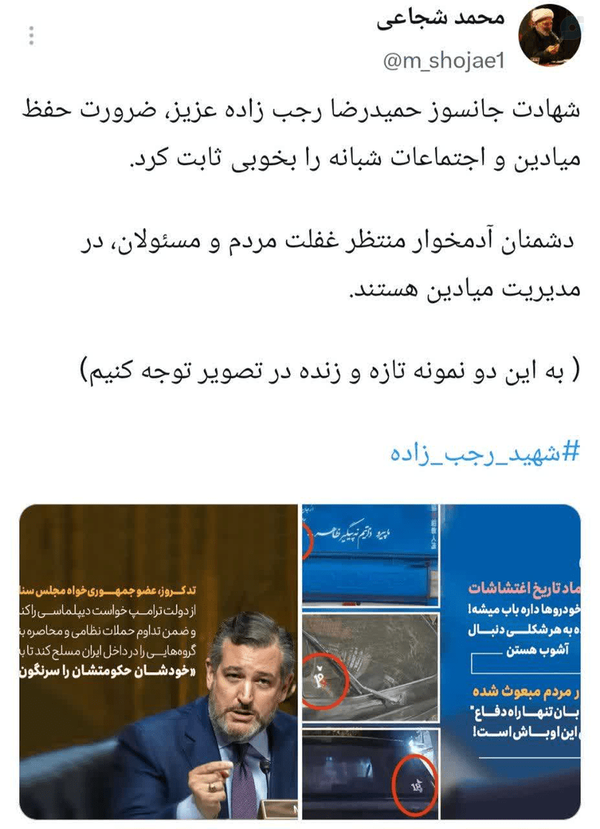This screenshot has height=829, width=600.
Task: Open the #شهید_رجب_زاده hashtag
Action: (485, 453)
